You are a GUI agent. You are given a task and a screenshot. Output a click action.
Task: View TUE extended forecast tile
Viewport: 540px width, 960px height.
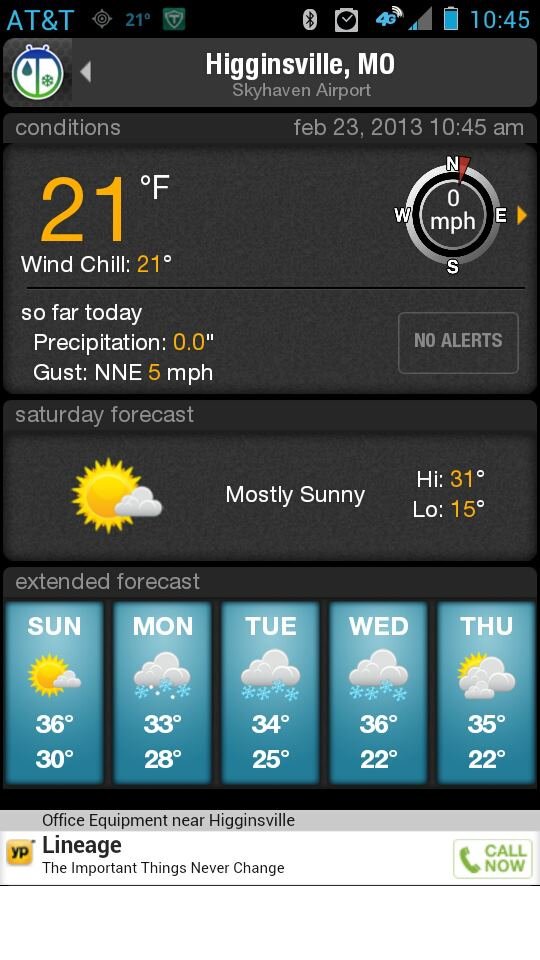270,693
